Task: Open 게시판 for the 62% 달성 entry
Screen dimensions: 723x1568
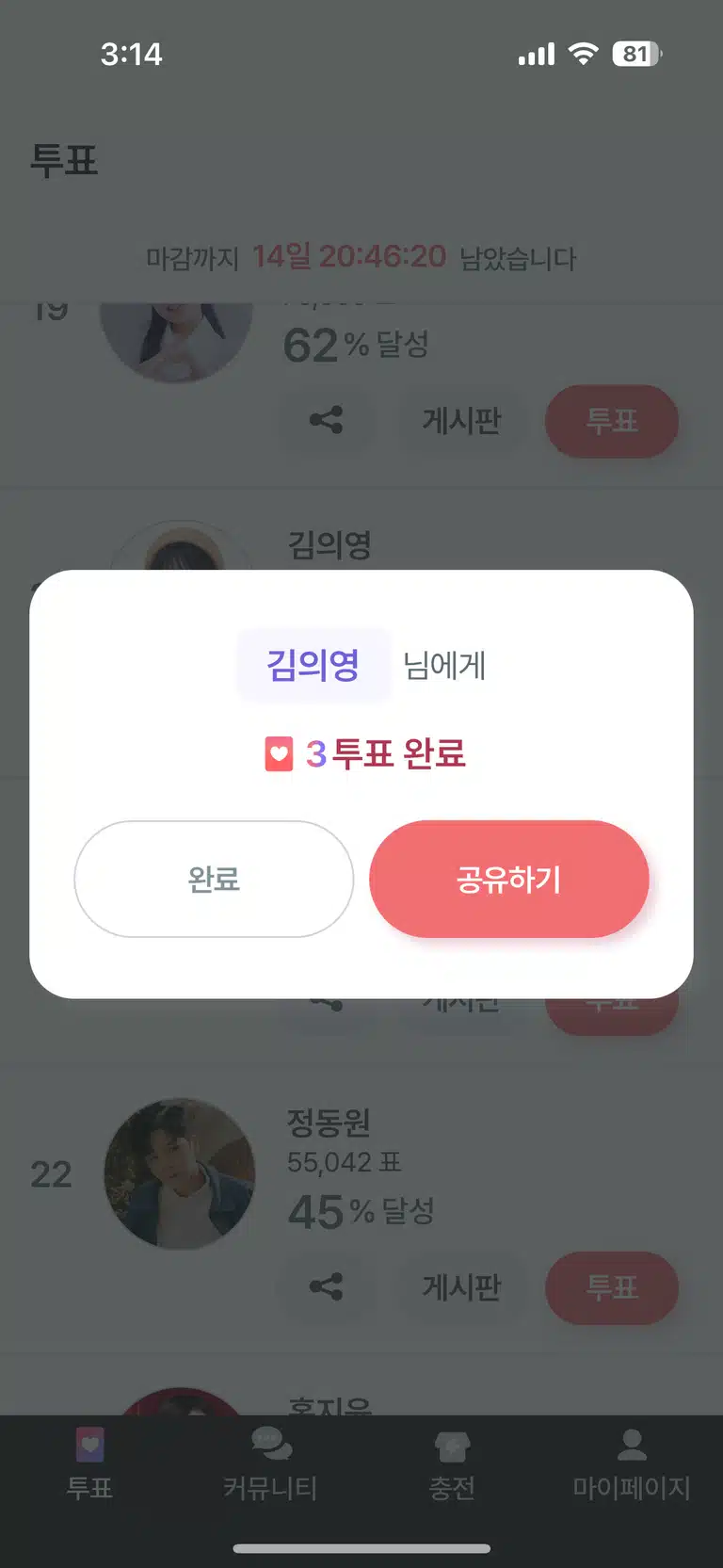Action: [461, 421]
